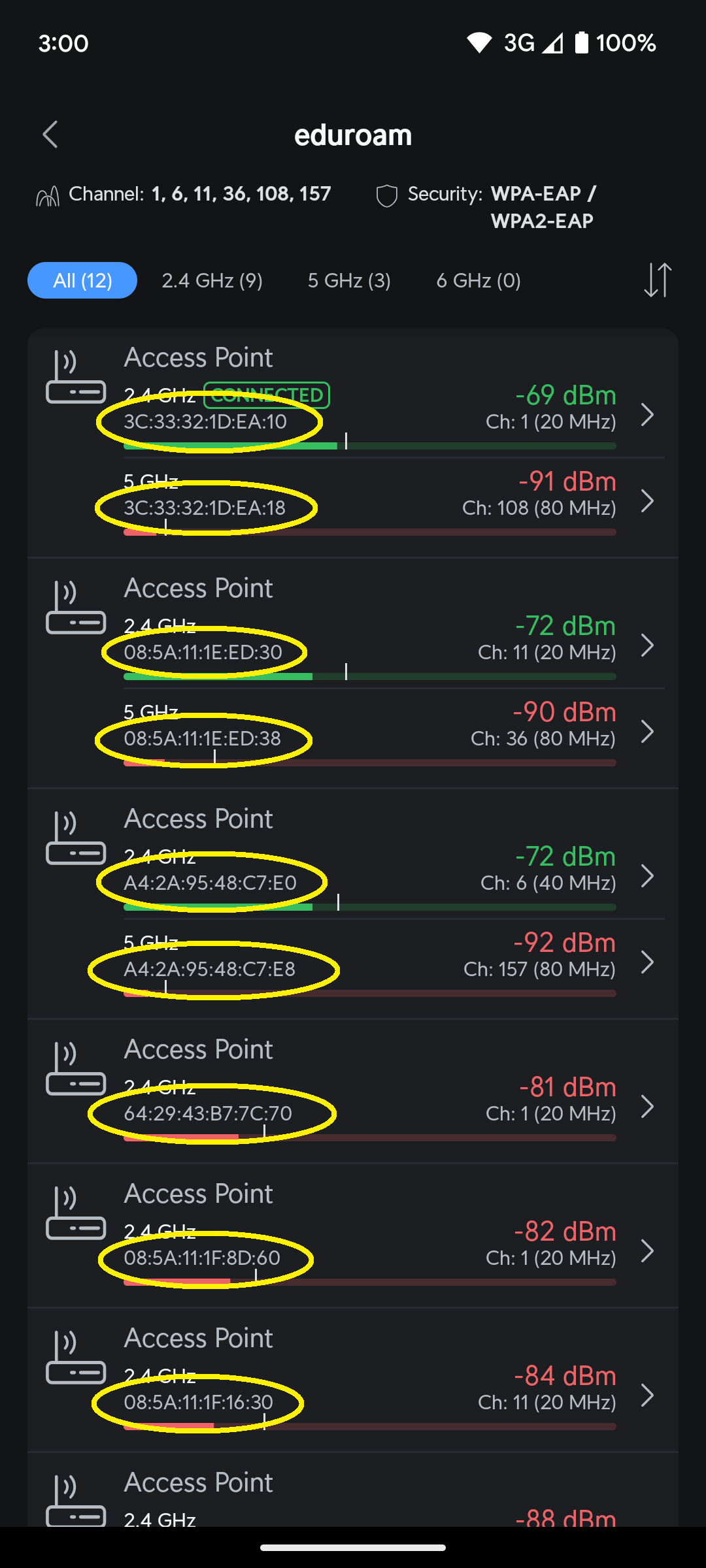Switch to the 6 GHz (0) tab
Image resolution: width=706 pixels, height=1568 pixels.
(479, 280)
